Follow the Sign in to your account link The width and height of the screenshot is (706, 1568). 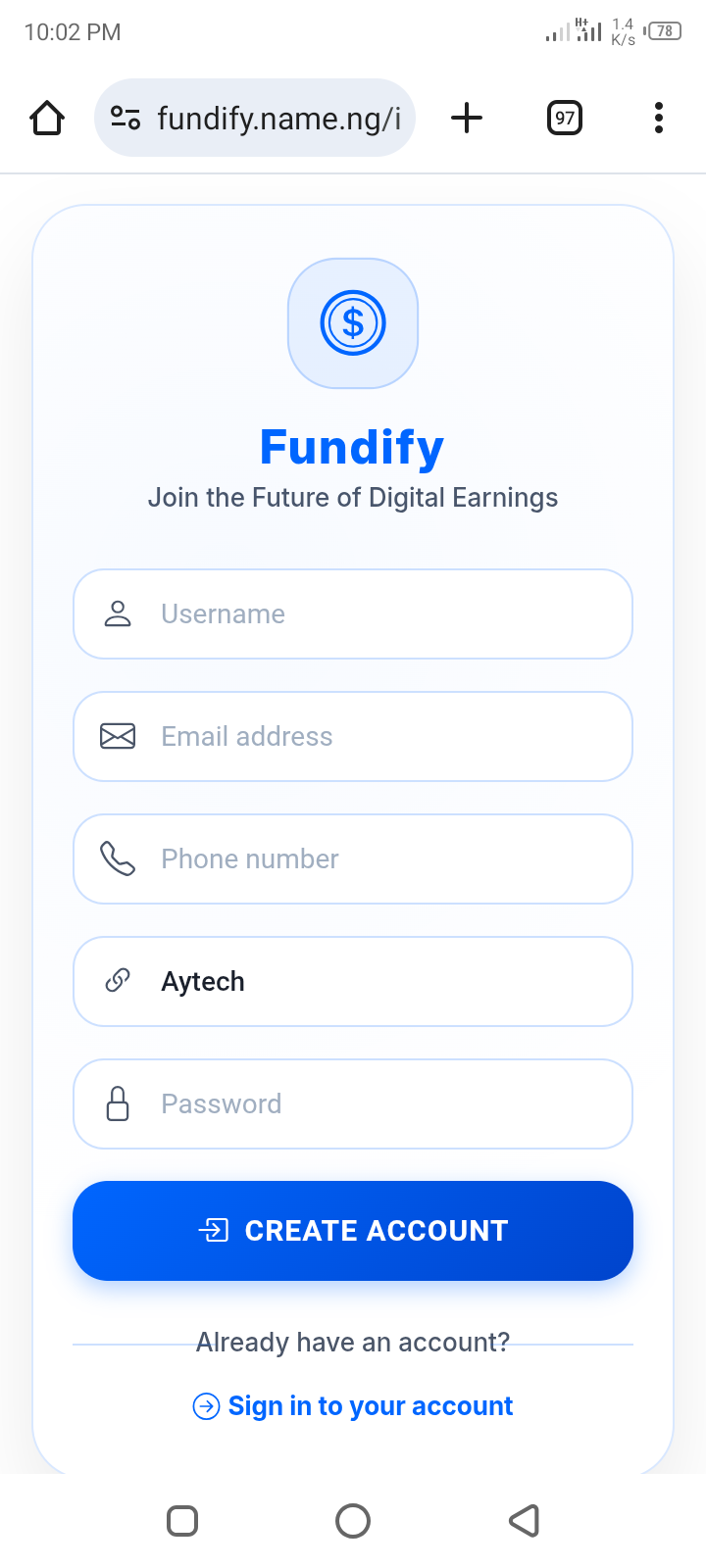[x=370, y=1406]
